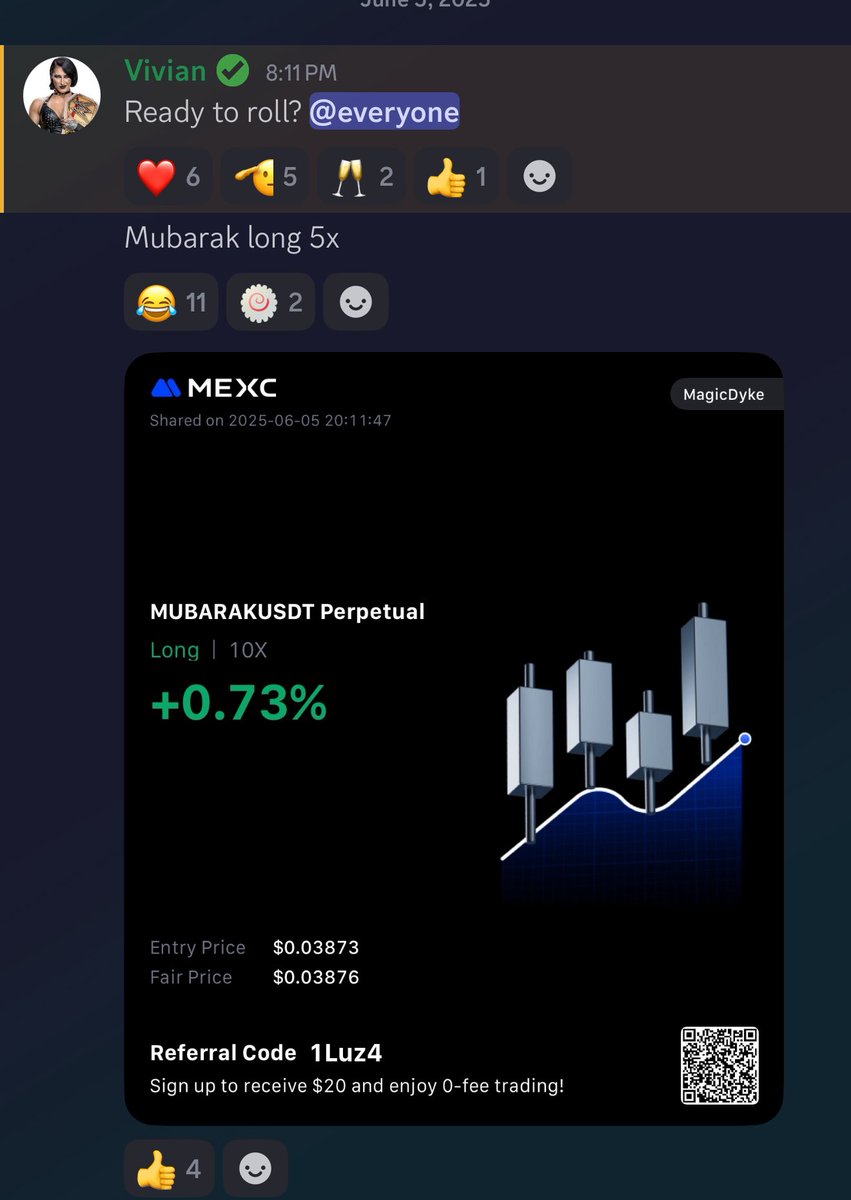The width and height of the screenshot is (851, 1200).
Task: Add new reaction under the MEXC image
Action: (x=255, y=1168)
